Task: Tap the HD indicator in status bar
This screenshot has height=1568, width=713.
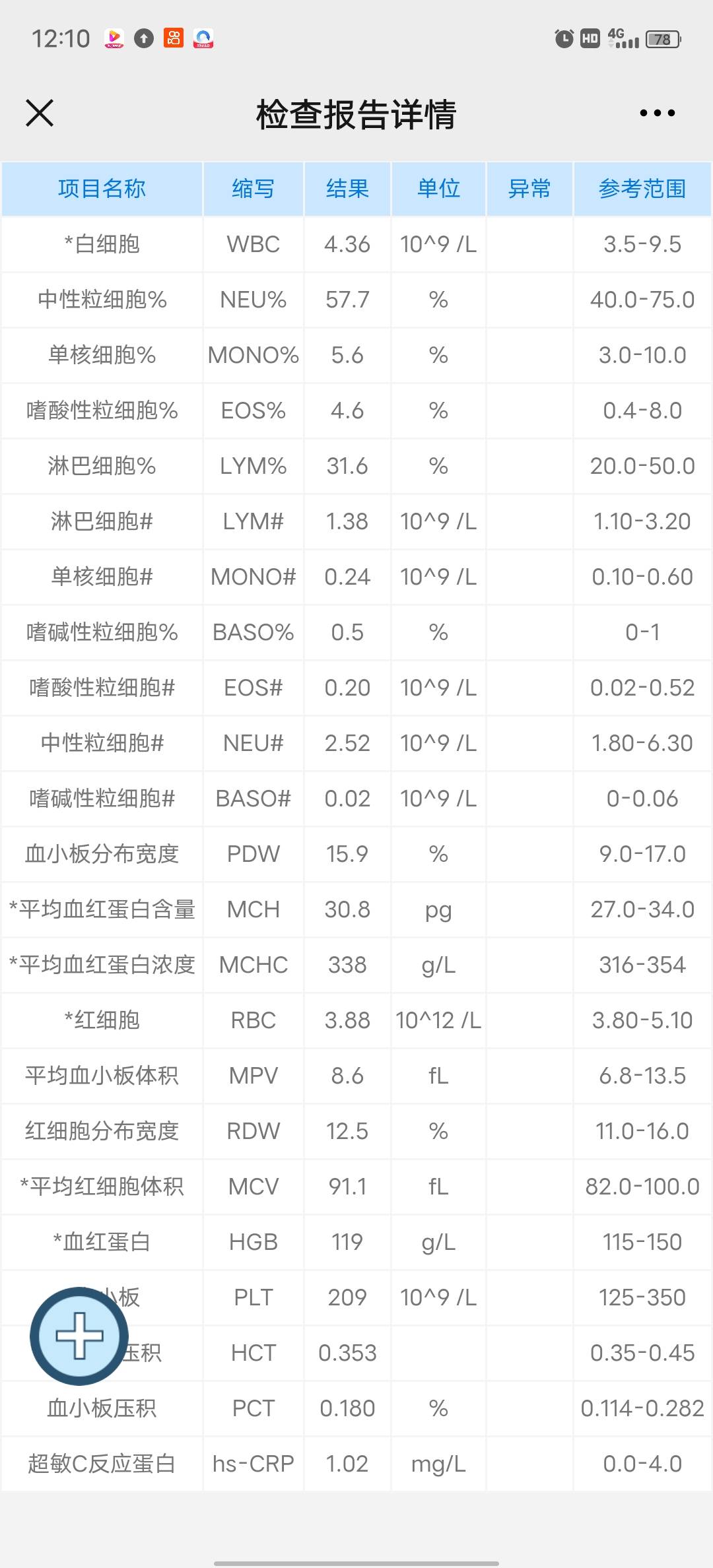Action: tap(590, 40)
